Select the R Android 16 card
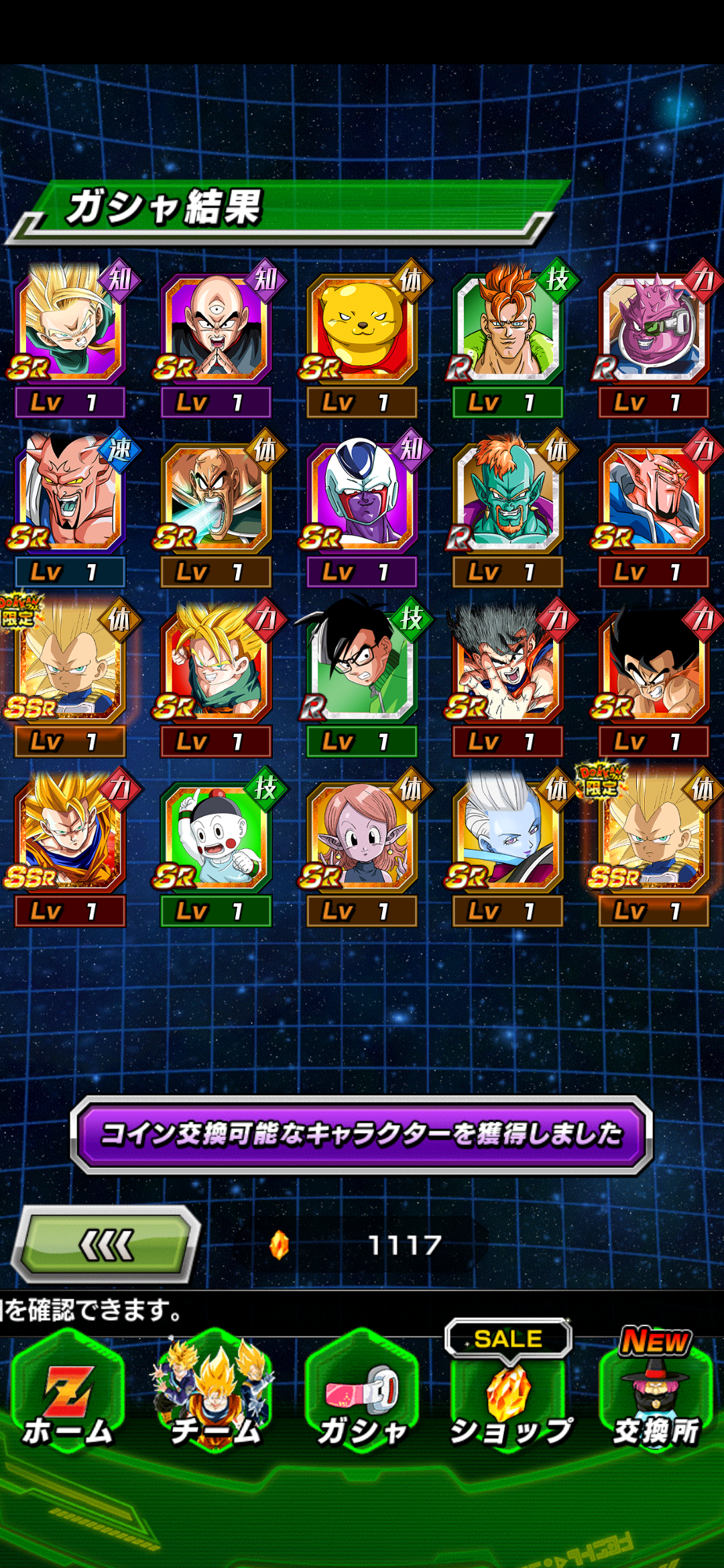 pyautogui.click(x=507, y=328)
